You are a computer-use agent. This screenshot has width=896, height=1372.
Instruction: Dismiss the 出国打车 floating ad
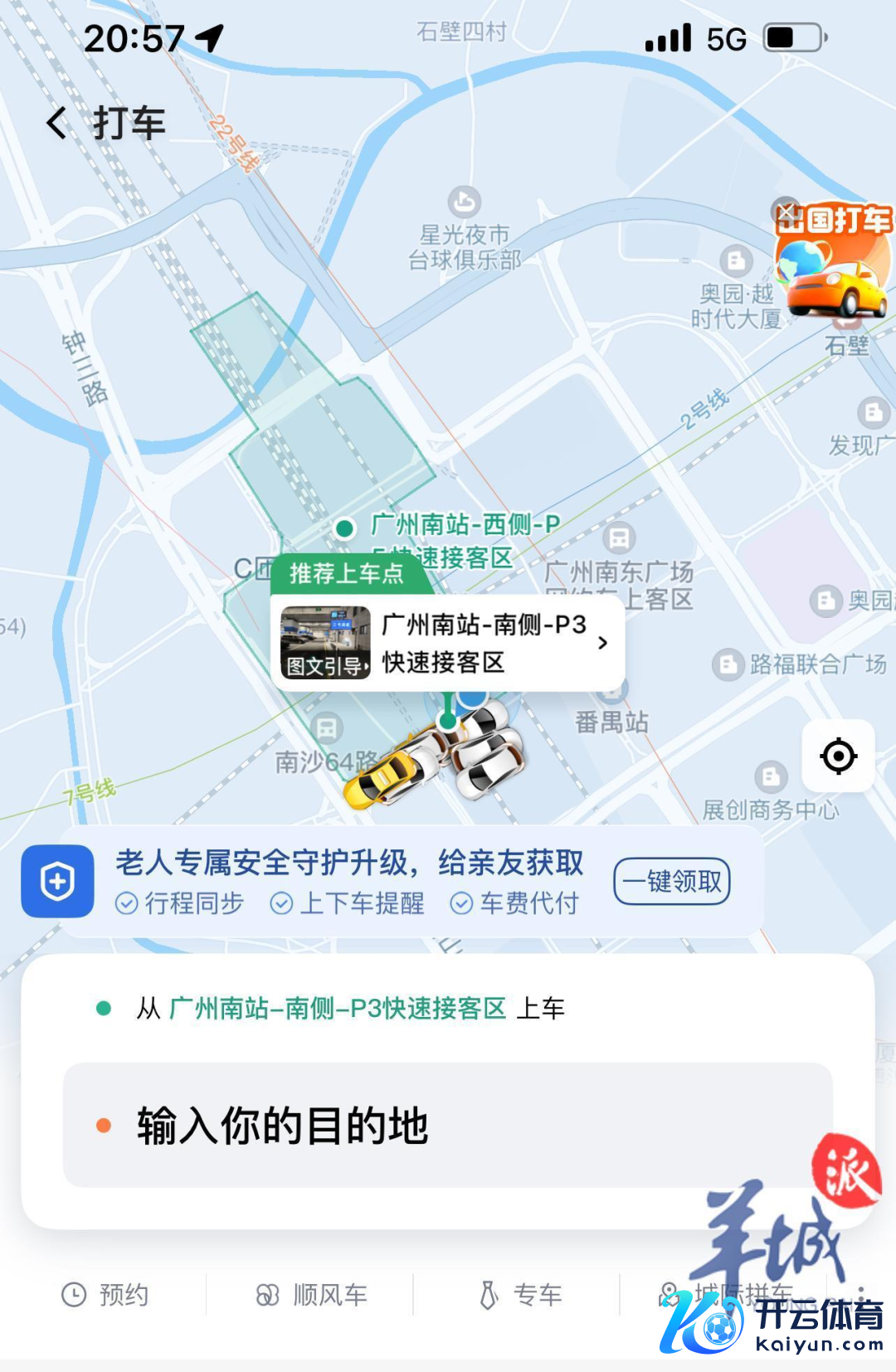tap(786, 212)
